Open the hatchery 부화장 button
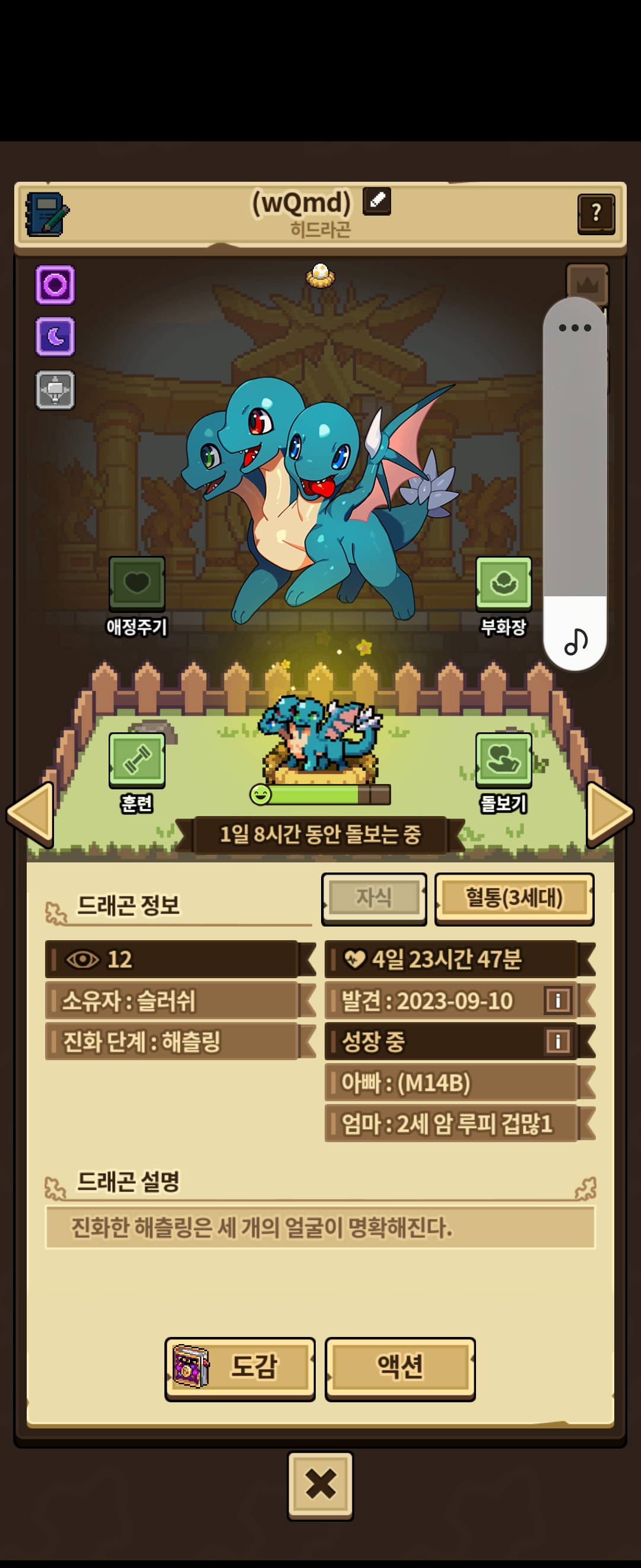The height and width of the screenshot is (1568, 641). coord(503,584)
